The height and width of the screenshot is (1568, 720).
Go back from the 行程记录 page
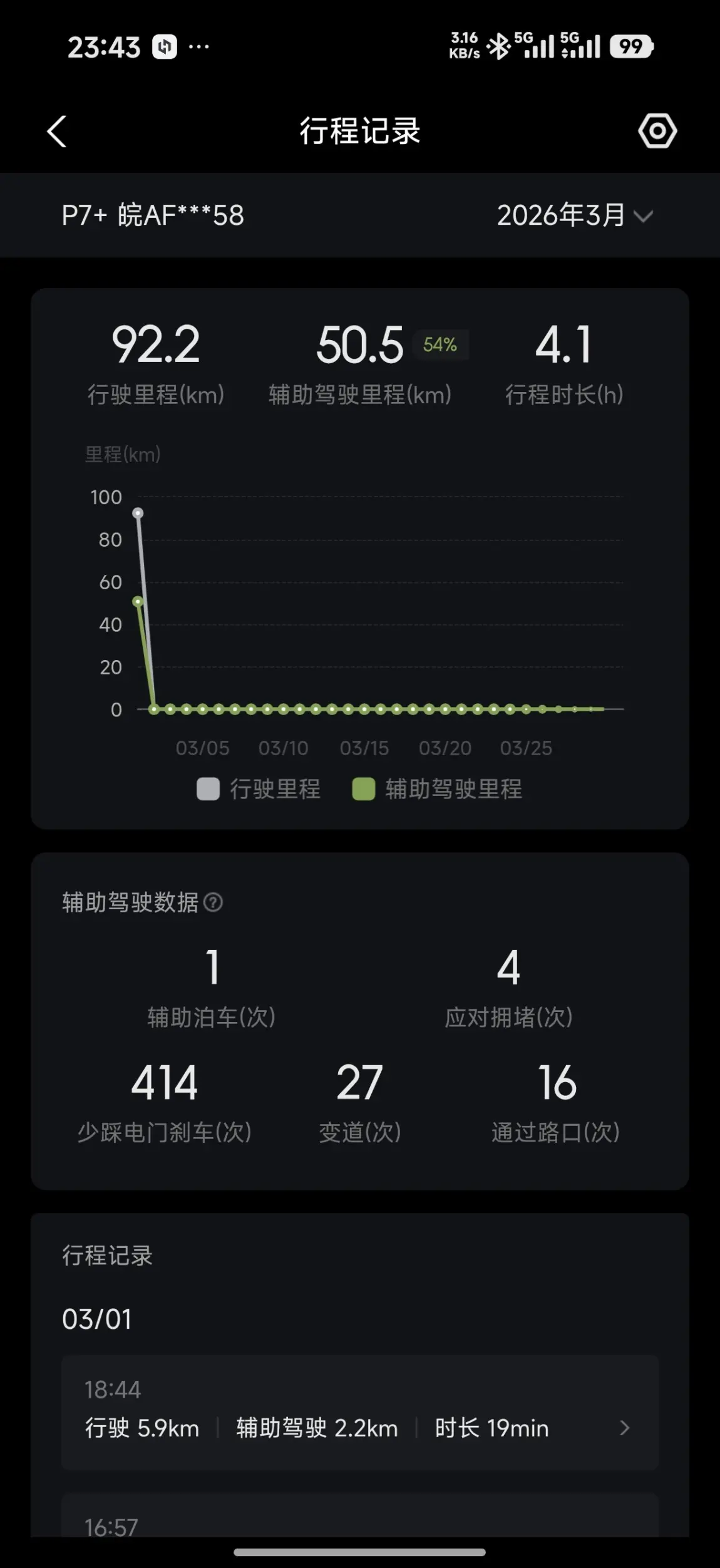click(x=57, y=132)
